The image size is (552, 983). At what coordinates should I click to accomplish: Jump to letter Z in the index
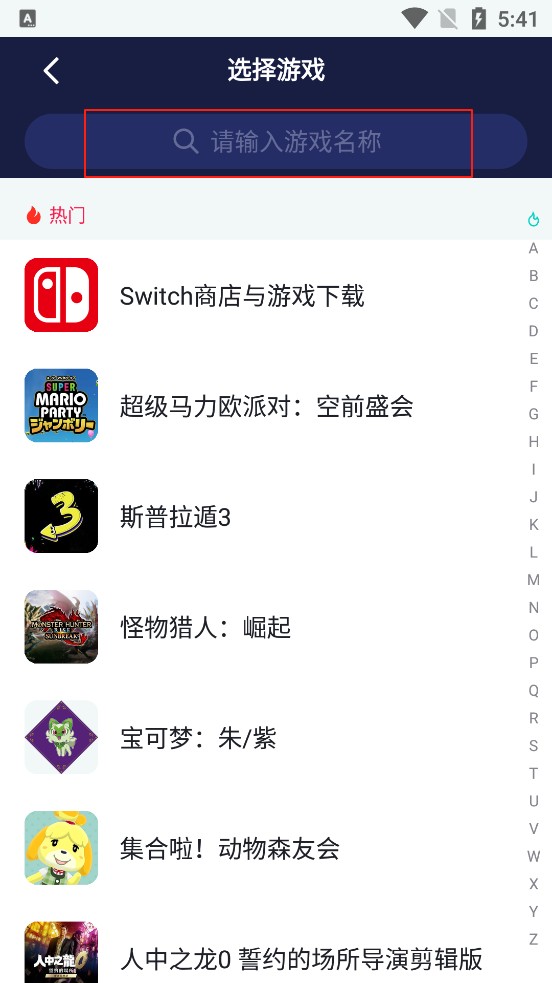click(x=533, y=939)
